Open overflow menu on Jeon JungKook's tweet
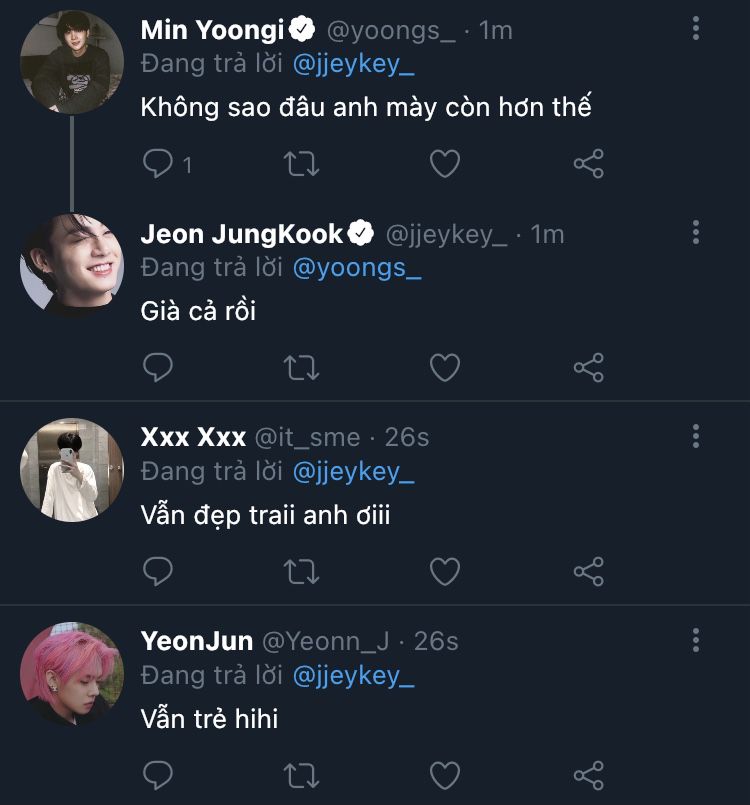Image resolution: width=750 pixels, height=805 pixels. [696, 234]
